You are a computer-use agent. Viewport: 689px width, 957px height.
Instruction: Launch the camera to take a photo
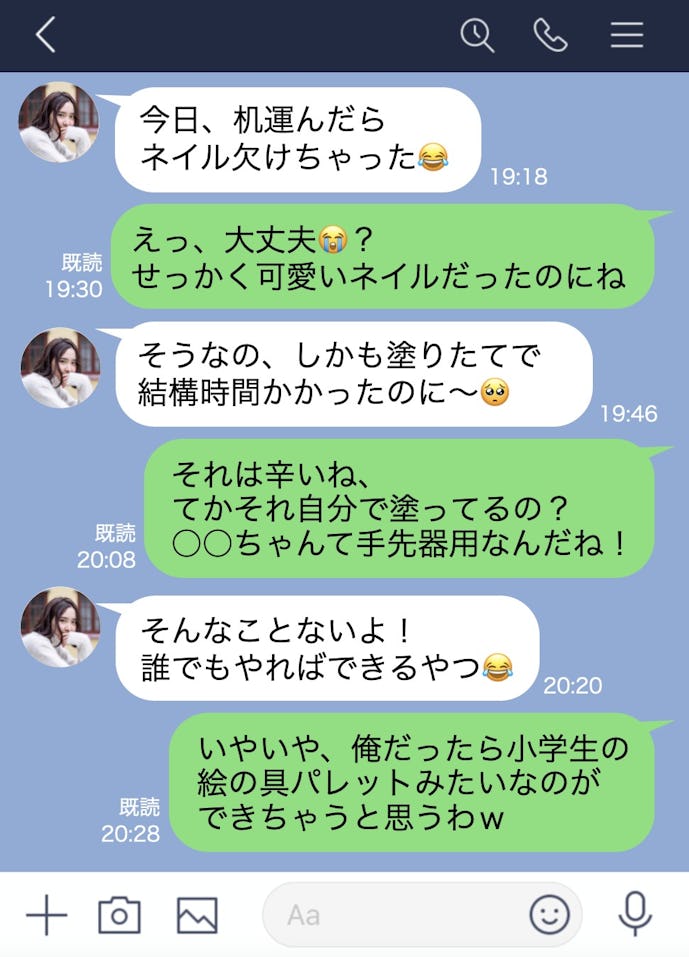(119, 915)
